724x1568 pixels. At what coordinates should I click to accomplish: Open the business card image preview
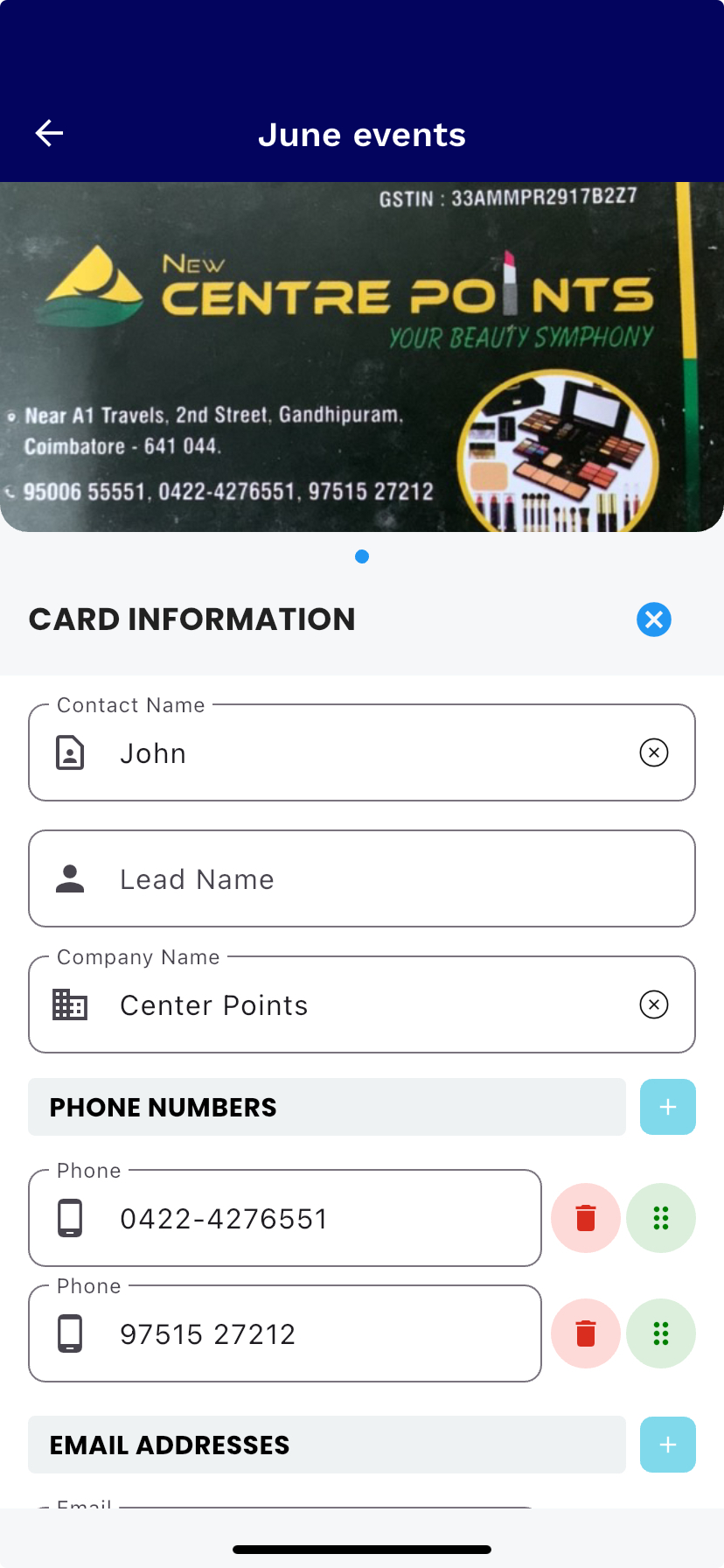(362, 355)
